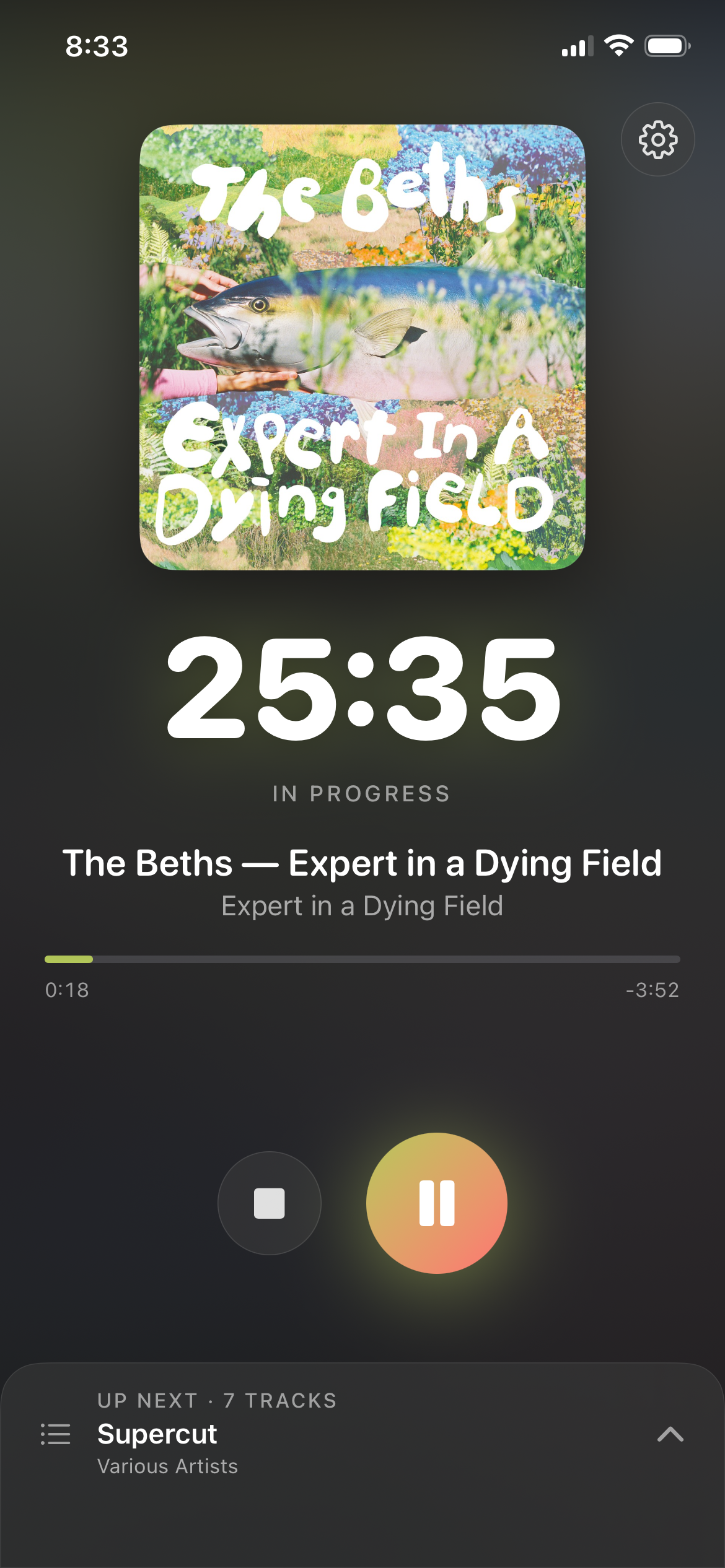Open the queue list icon
This screenshot has height=1568, width=725.
point(55,1434)
